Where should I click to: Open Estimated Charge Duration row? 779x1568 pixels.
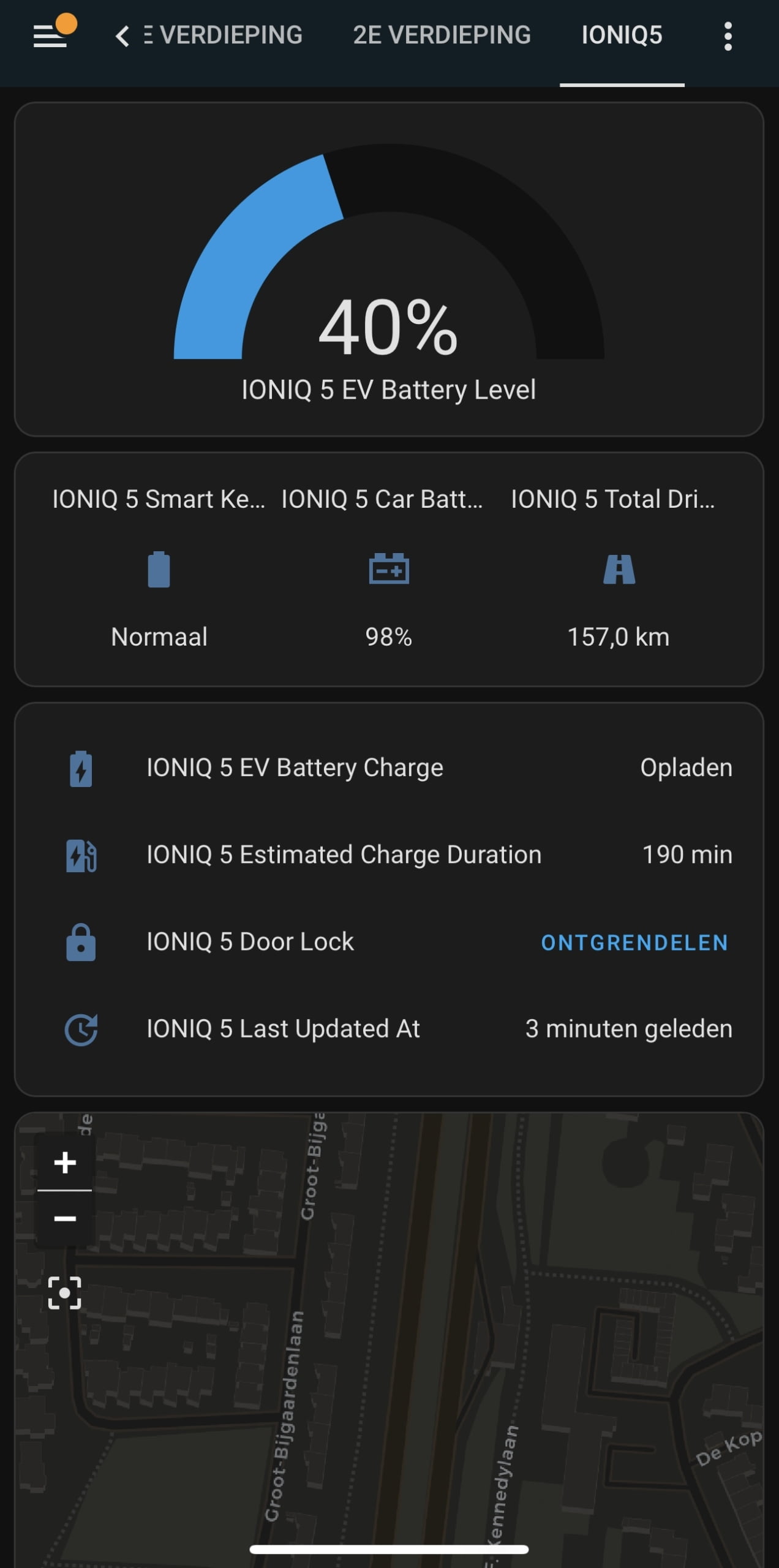click(x=389, y=855)
